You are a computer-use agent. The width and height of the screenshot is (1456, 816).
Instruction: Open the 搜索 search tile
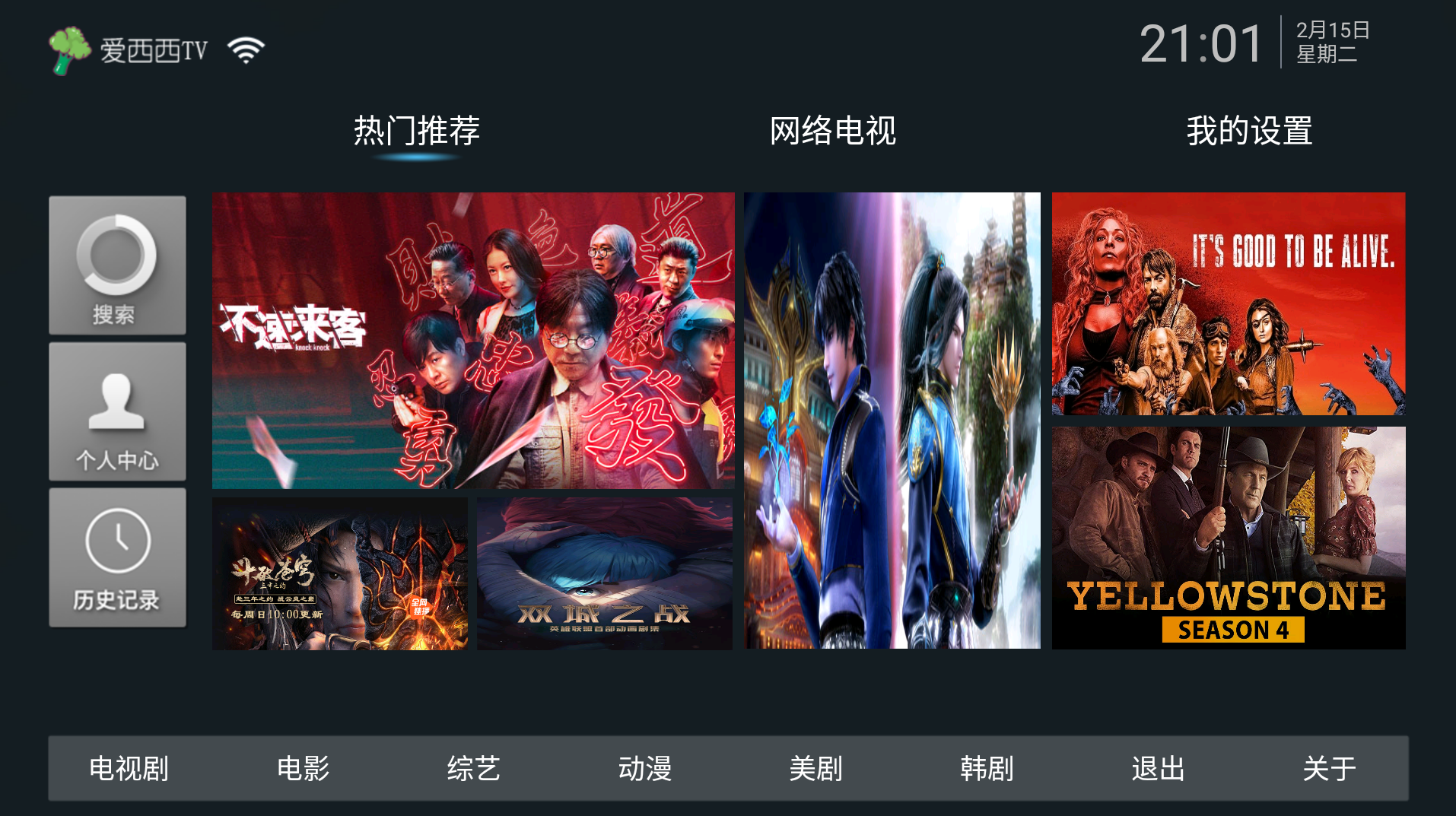[117, 265]
